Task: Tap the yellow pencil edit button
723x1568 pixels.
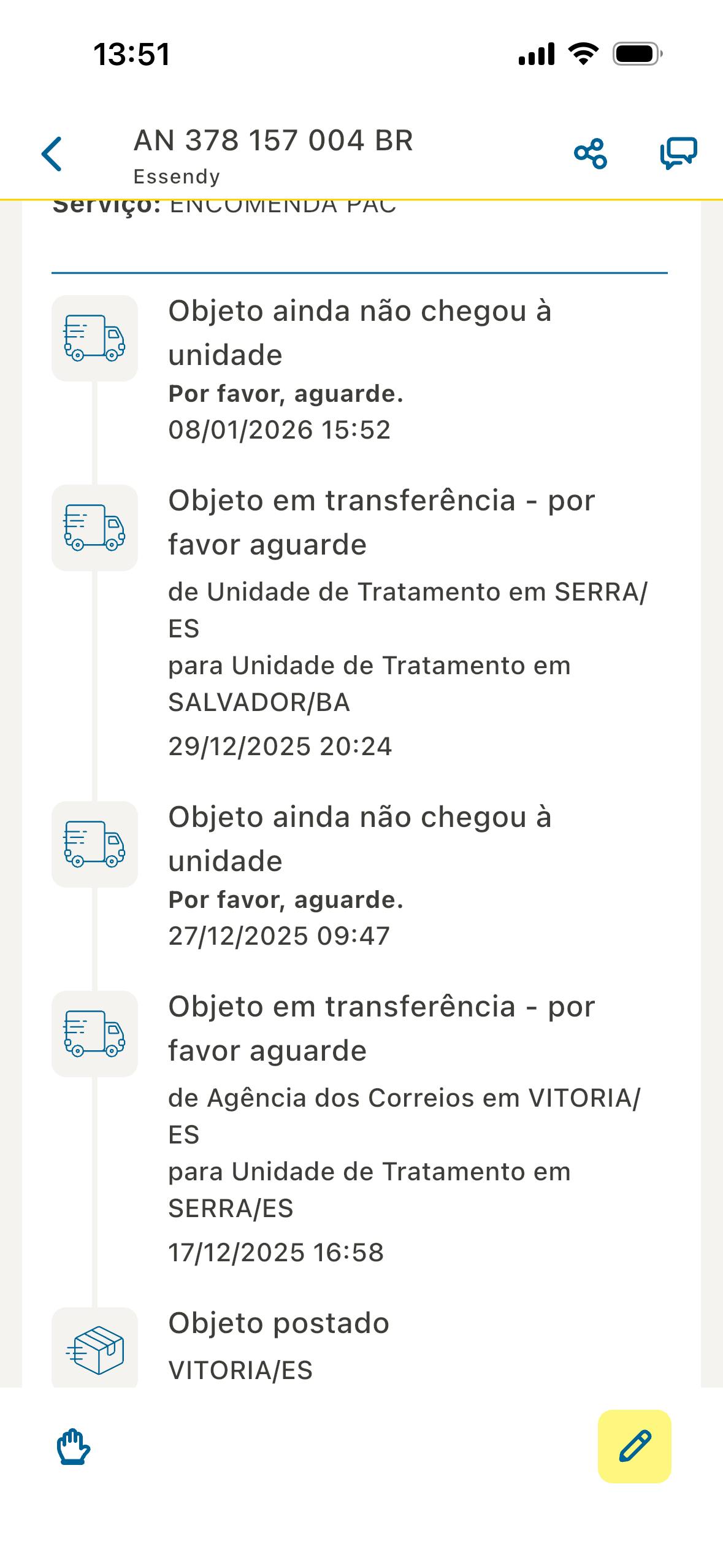Action: click(634, 1446)
